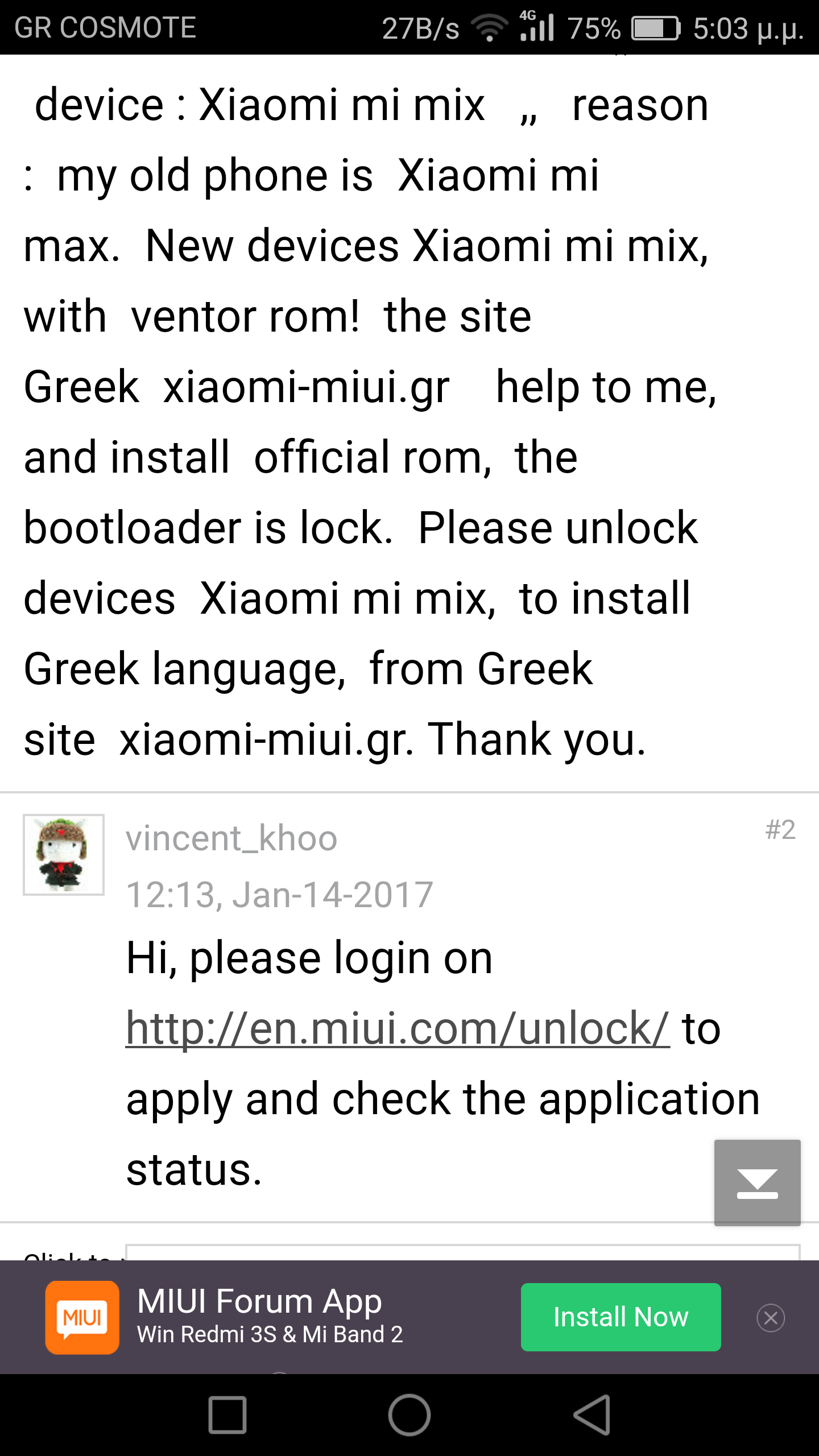Open vincent_khoo's profile avatar
The image size is (819, 1456).
coord(63,854)
